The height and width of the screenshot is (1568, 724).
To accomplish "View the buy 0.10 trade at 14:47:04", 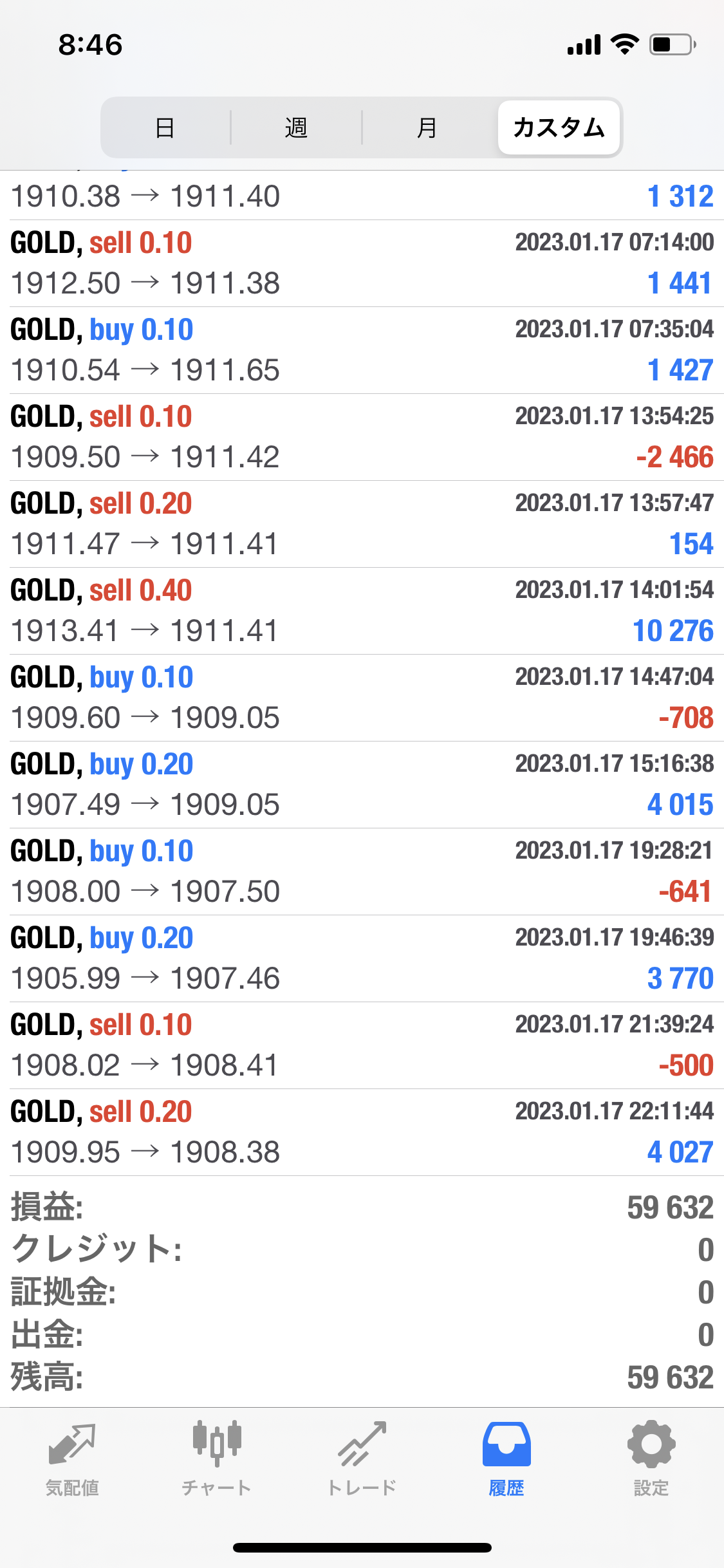I will 362,698.
